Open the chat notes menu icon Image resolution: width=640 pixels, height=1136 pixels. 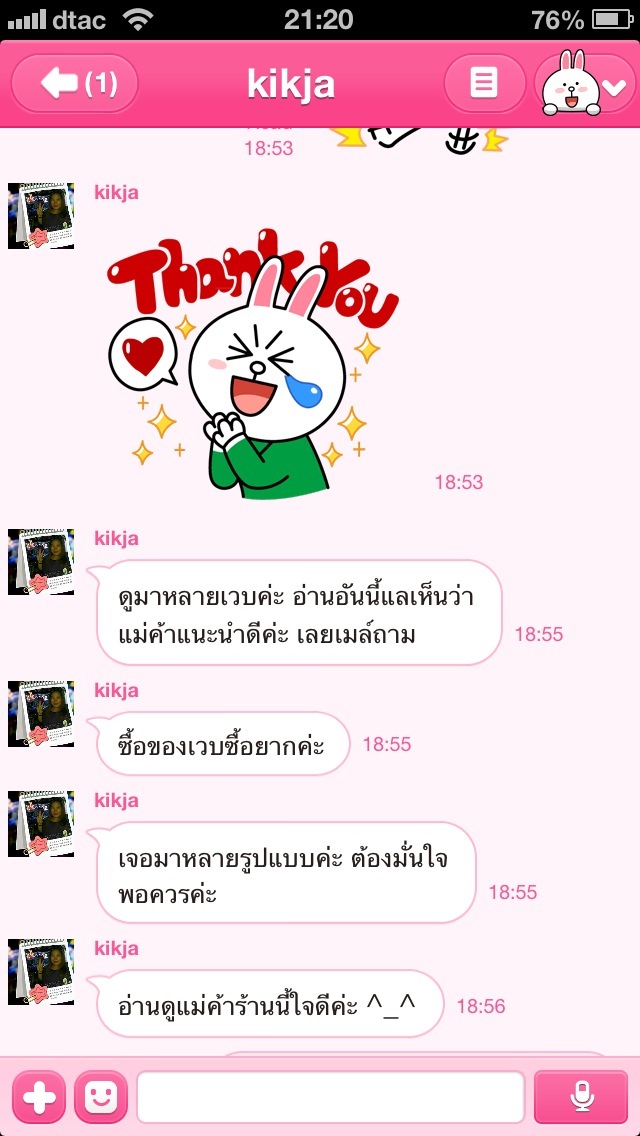point(484,84)
